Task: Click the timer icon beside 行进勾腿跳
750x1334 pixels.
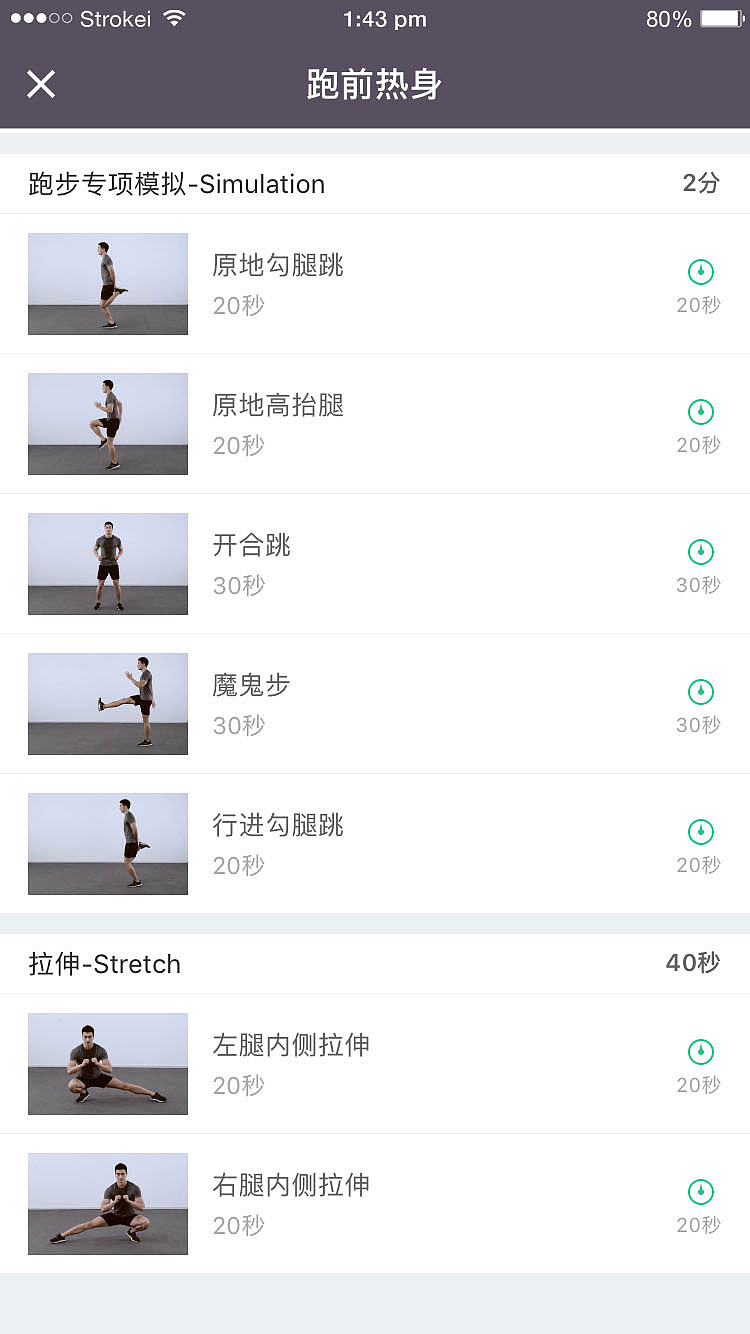Action: tap(700, 830)
